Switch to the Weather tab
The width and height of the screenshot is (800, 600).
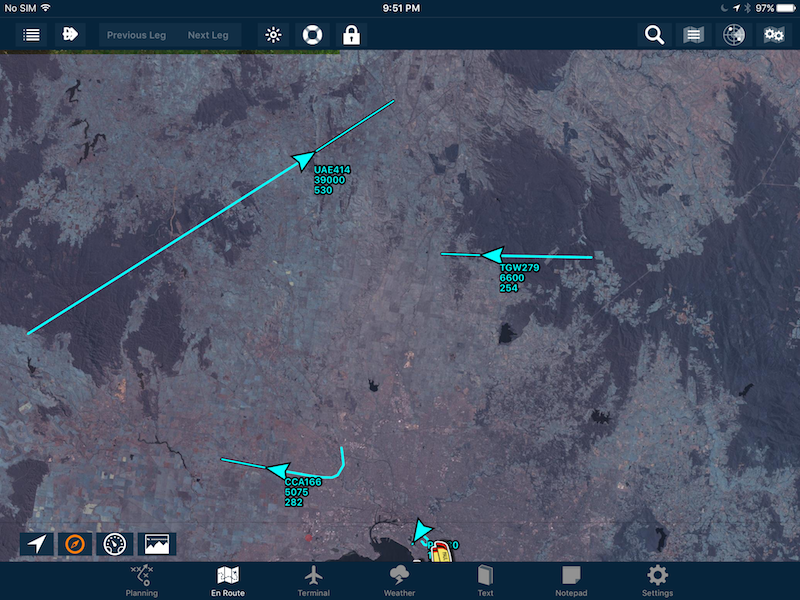click(x=399, y=580)
